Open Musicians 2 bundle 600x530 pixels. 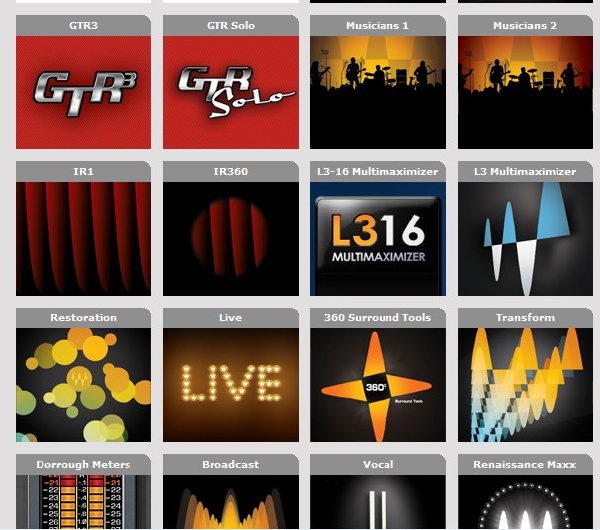tap(525, 92)
